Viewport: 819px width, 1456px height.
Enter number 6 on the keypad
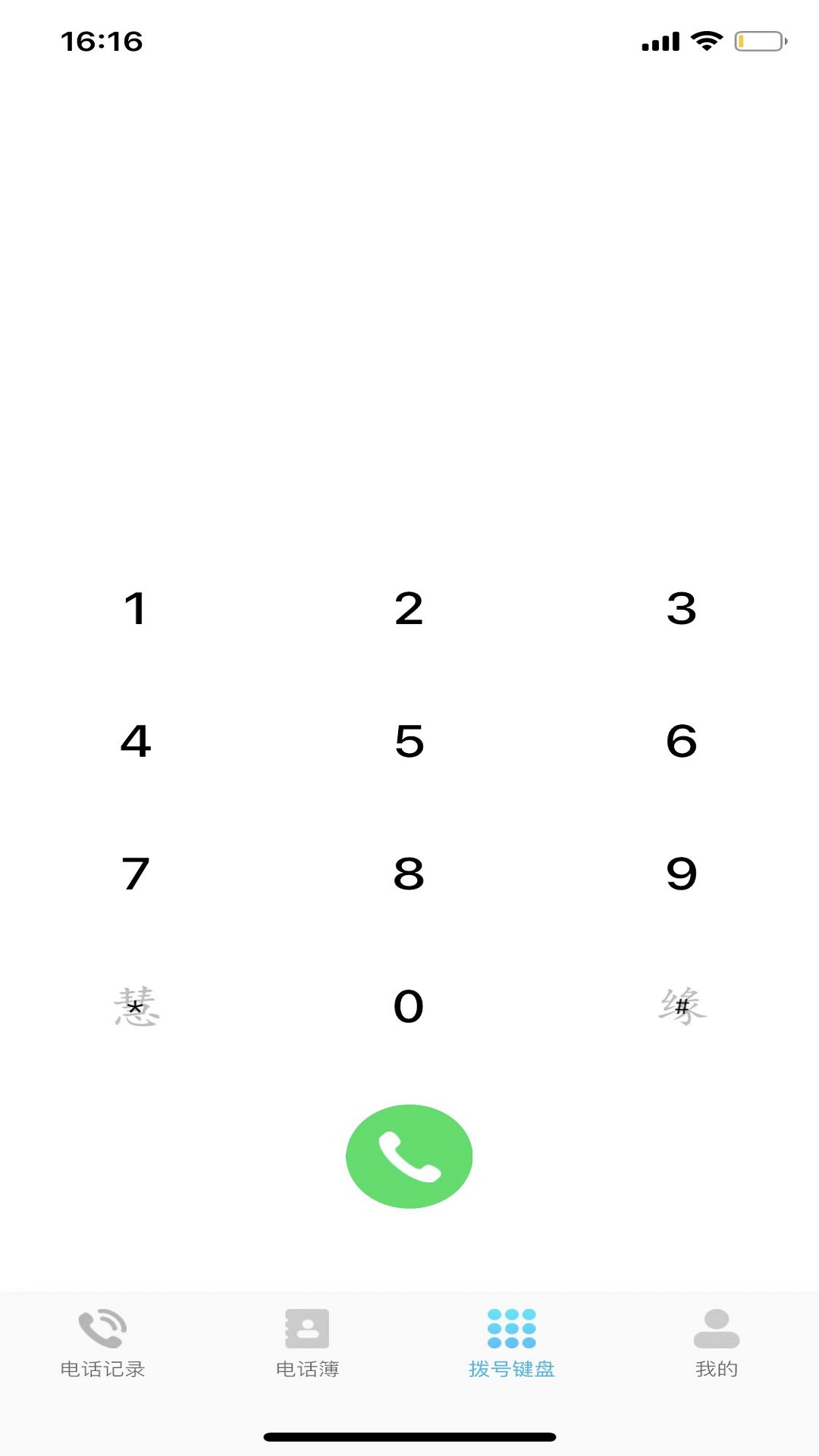tap(681, 741)
